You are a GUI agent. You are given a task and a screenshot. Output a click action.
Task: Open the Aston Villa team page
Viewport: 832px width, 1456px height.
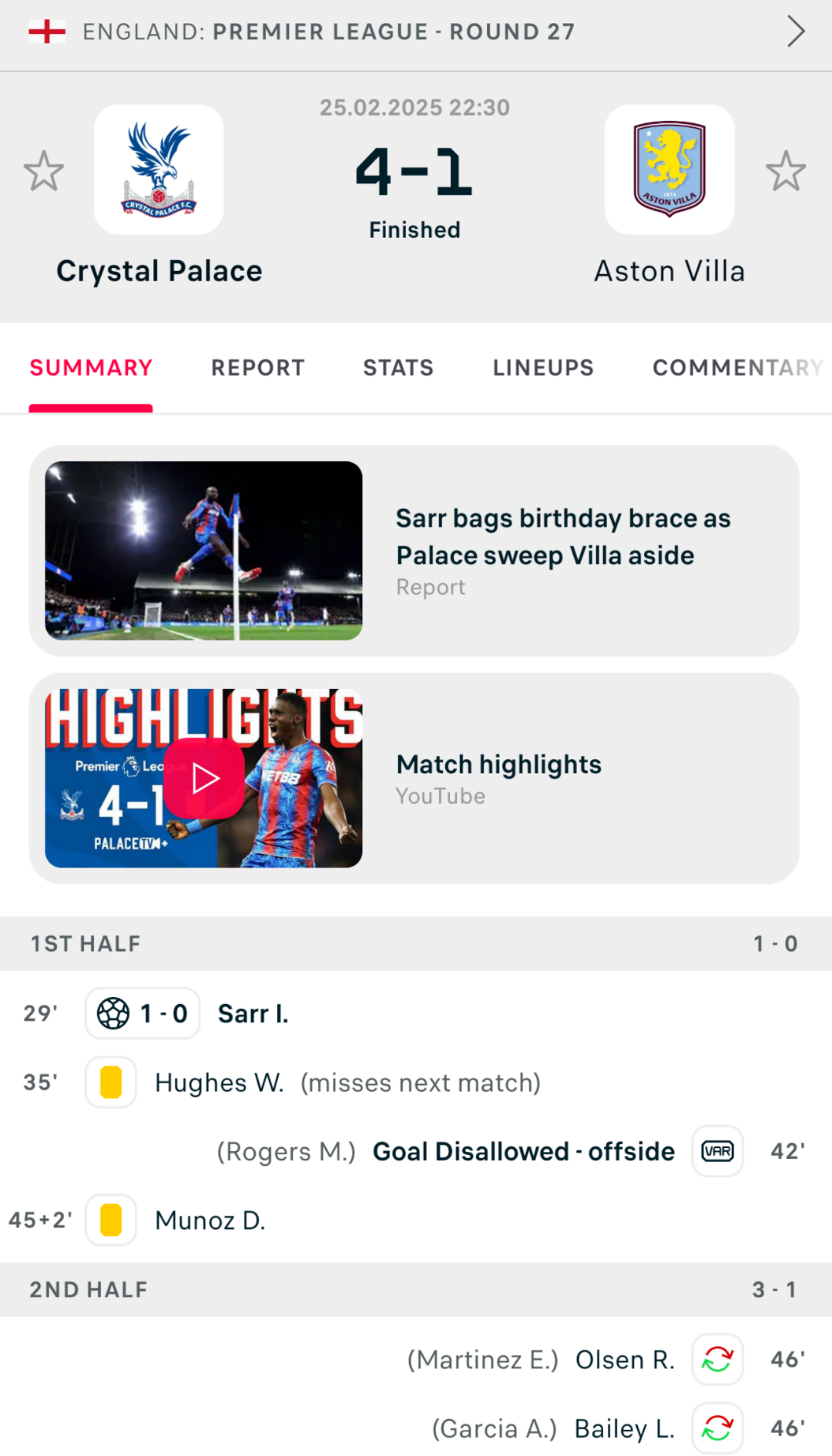coord(669,170)
